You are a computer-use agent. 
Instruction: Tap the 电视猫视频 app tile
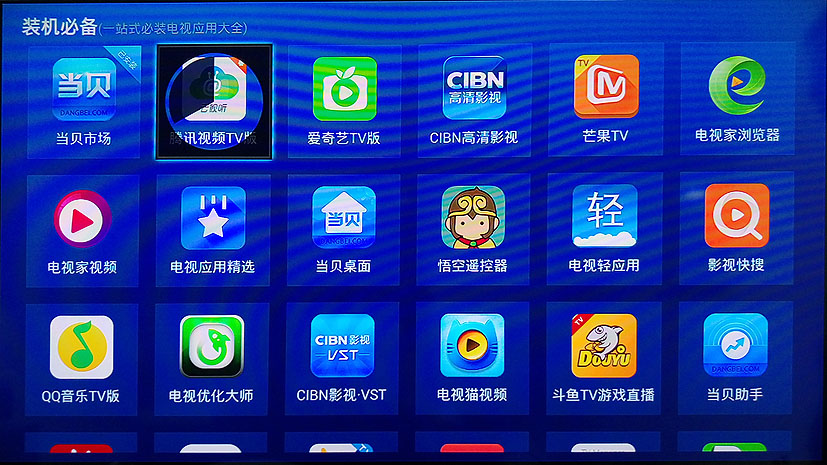(473, 357)
